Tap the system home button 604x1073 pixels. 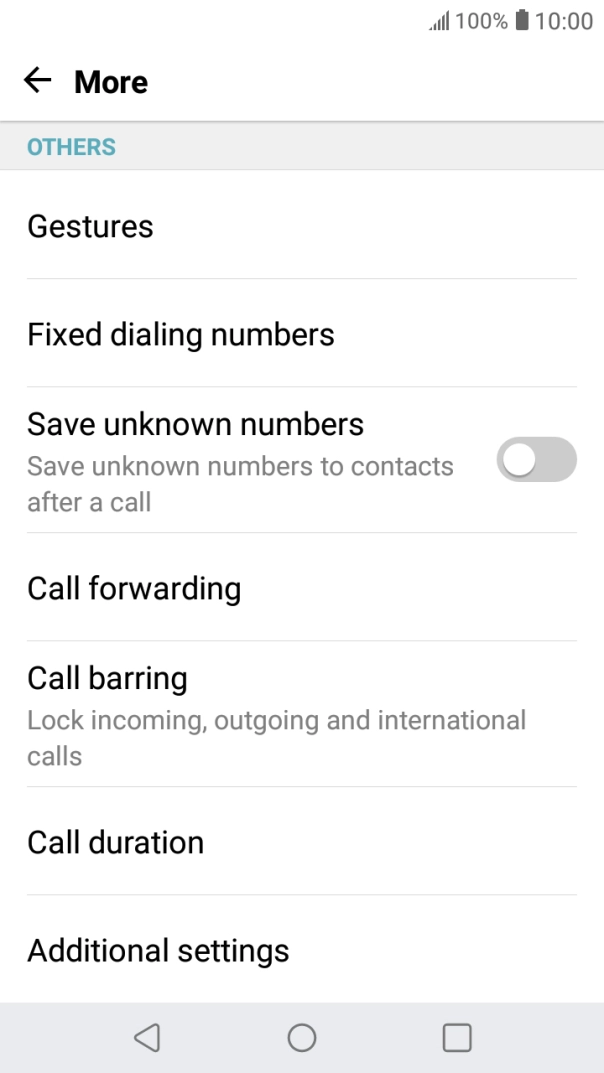[x=302, y=1038]
